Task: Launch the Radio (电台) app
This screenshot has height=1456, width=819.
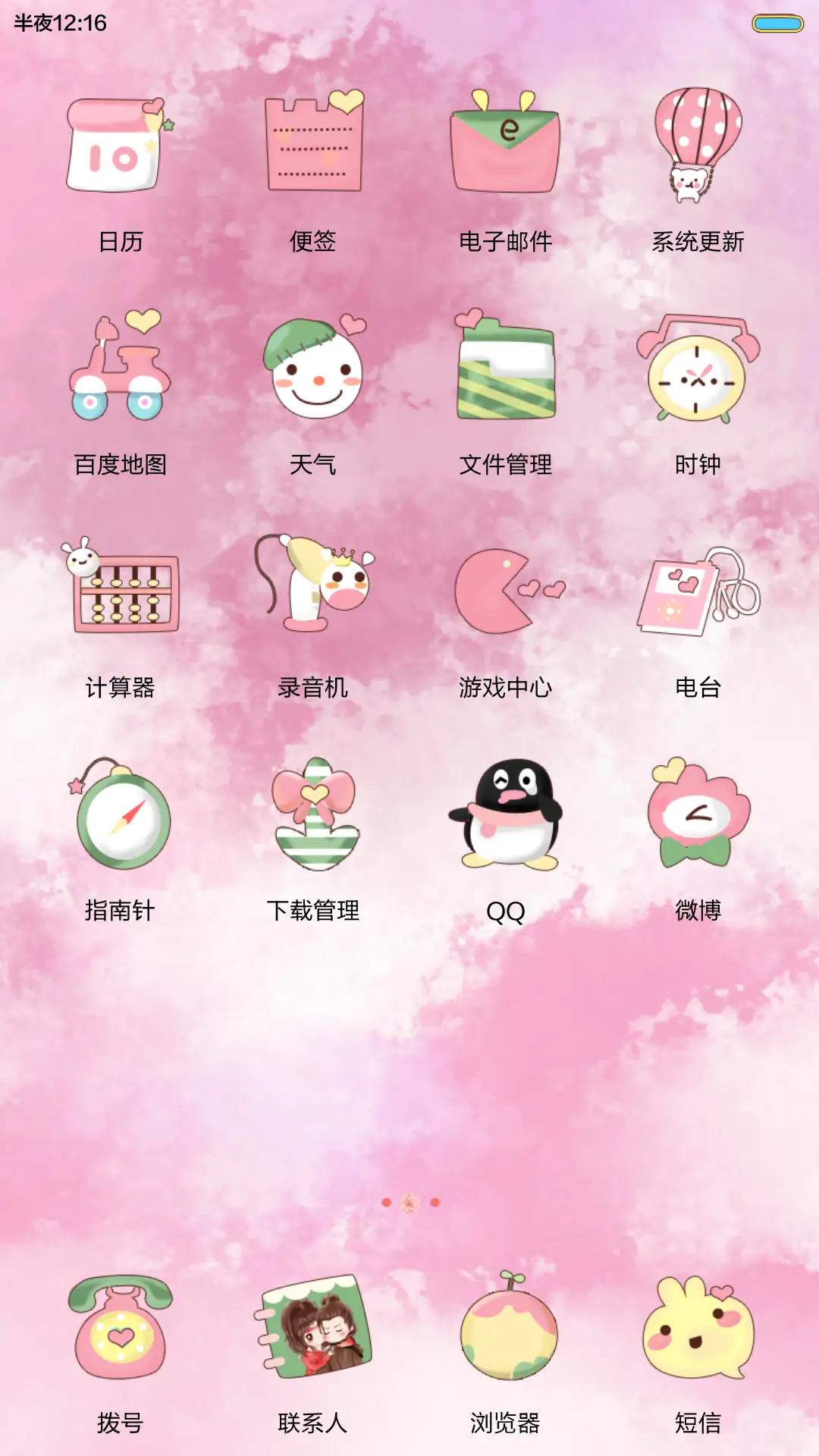Action: [698, 594]
